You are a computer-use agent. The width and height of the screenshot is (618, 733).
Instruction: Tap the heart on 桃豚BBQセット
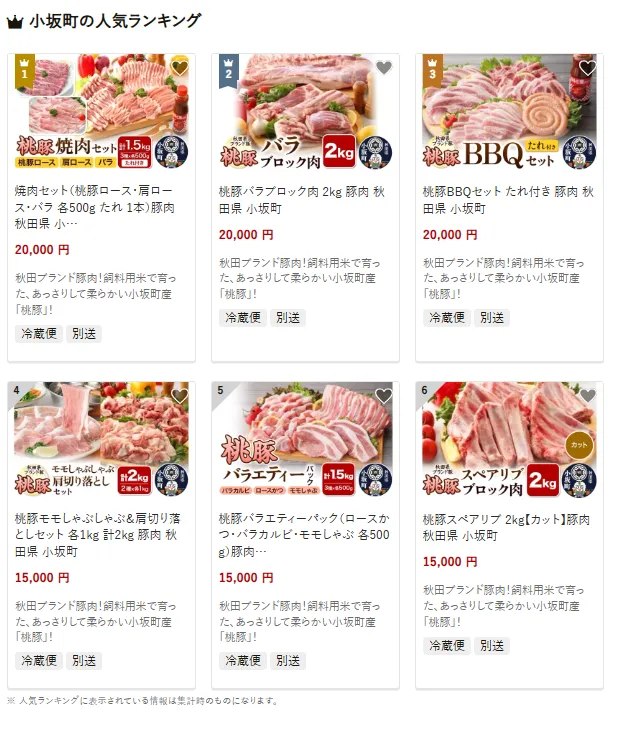(x=587, y=68)
